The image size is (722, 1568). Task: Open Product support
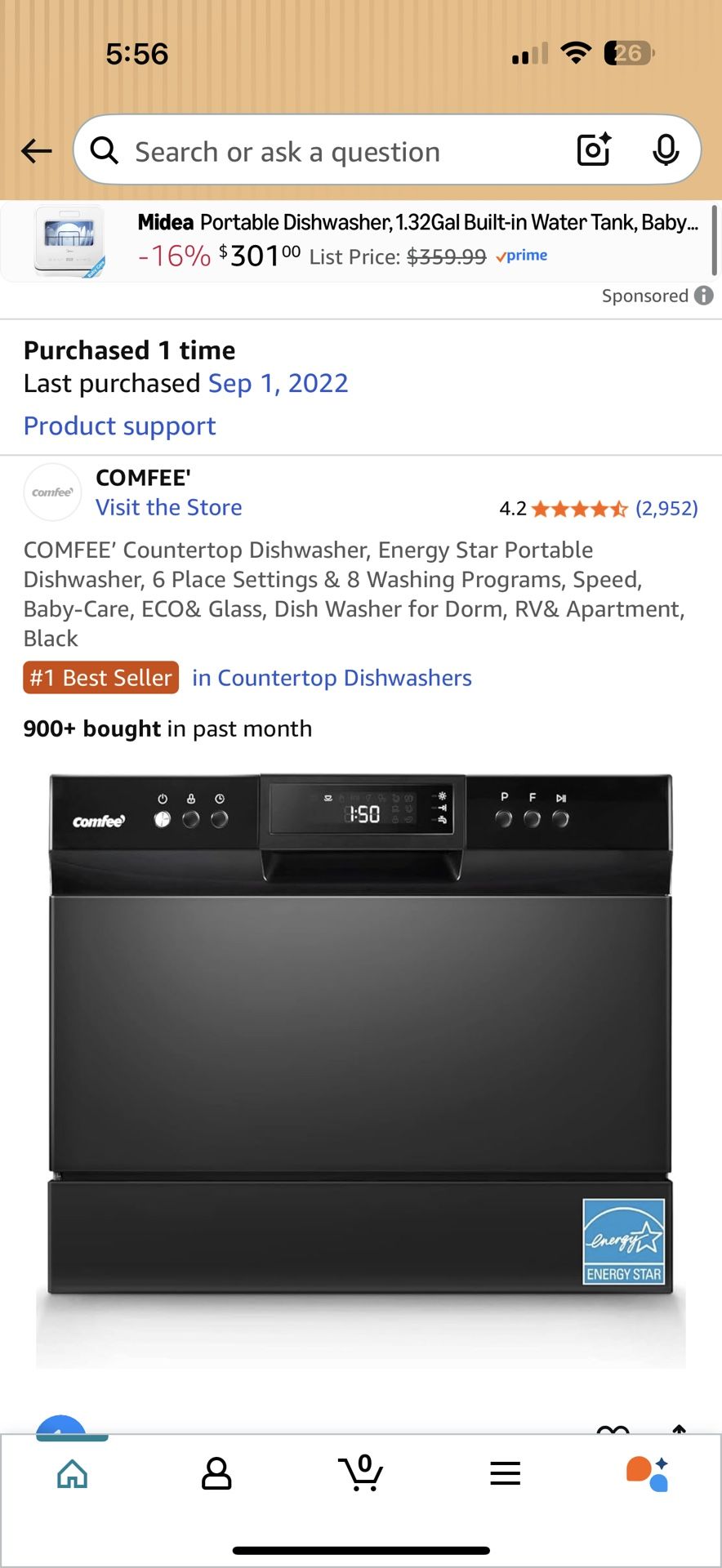(x=119, y=425)
